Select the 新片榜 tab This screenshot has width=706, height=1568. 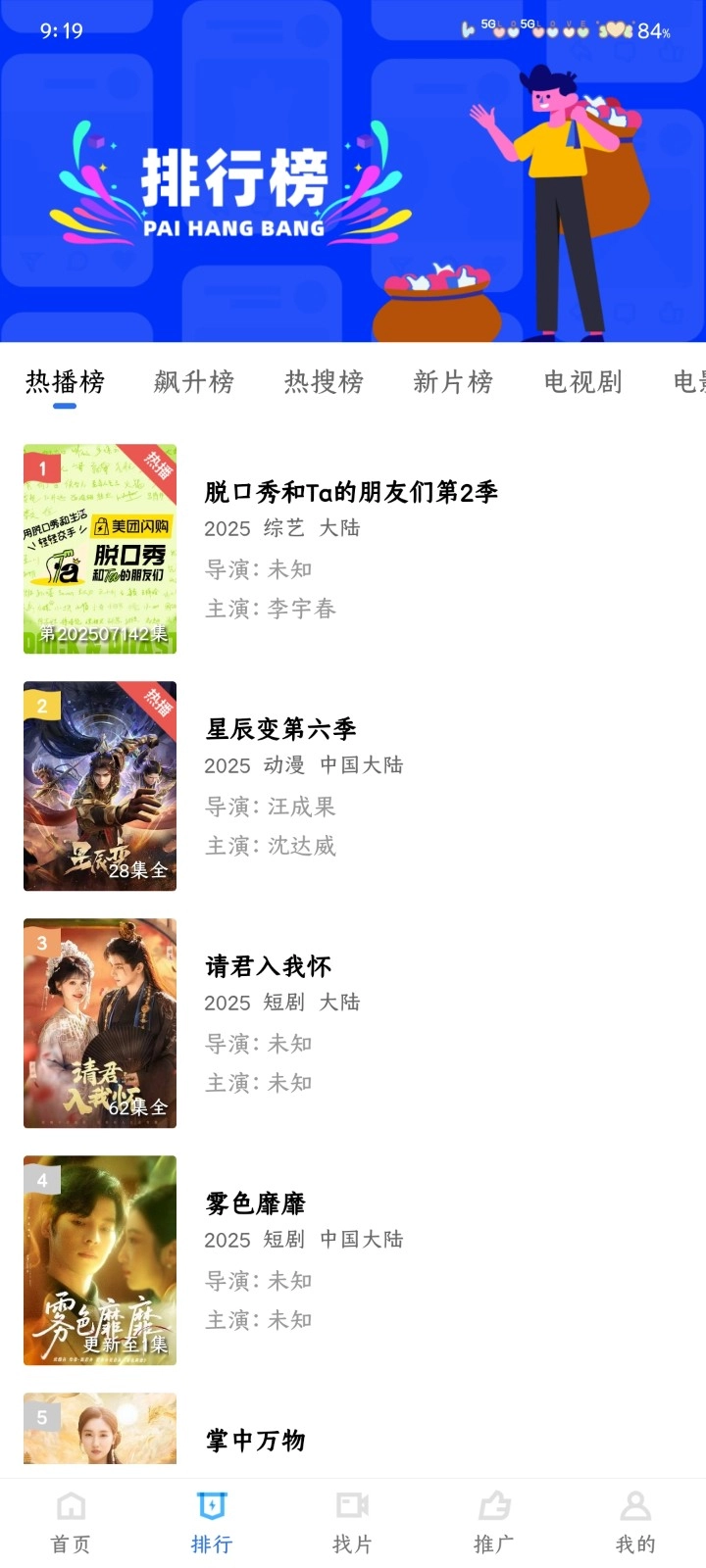click(x=453, y=382)
